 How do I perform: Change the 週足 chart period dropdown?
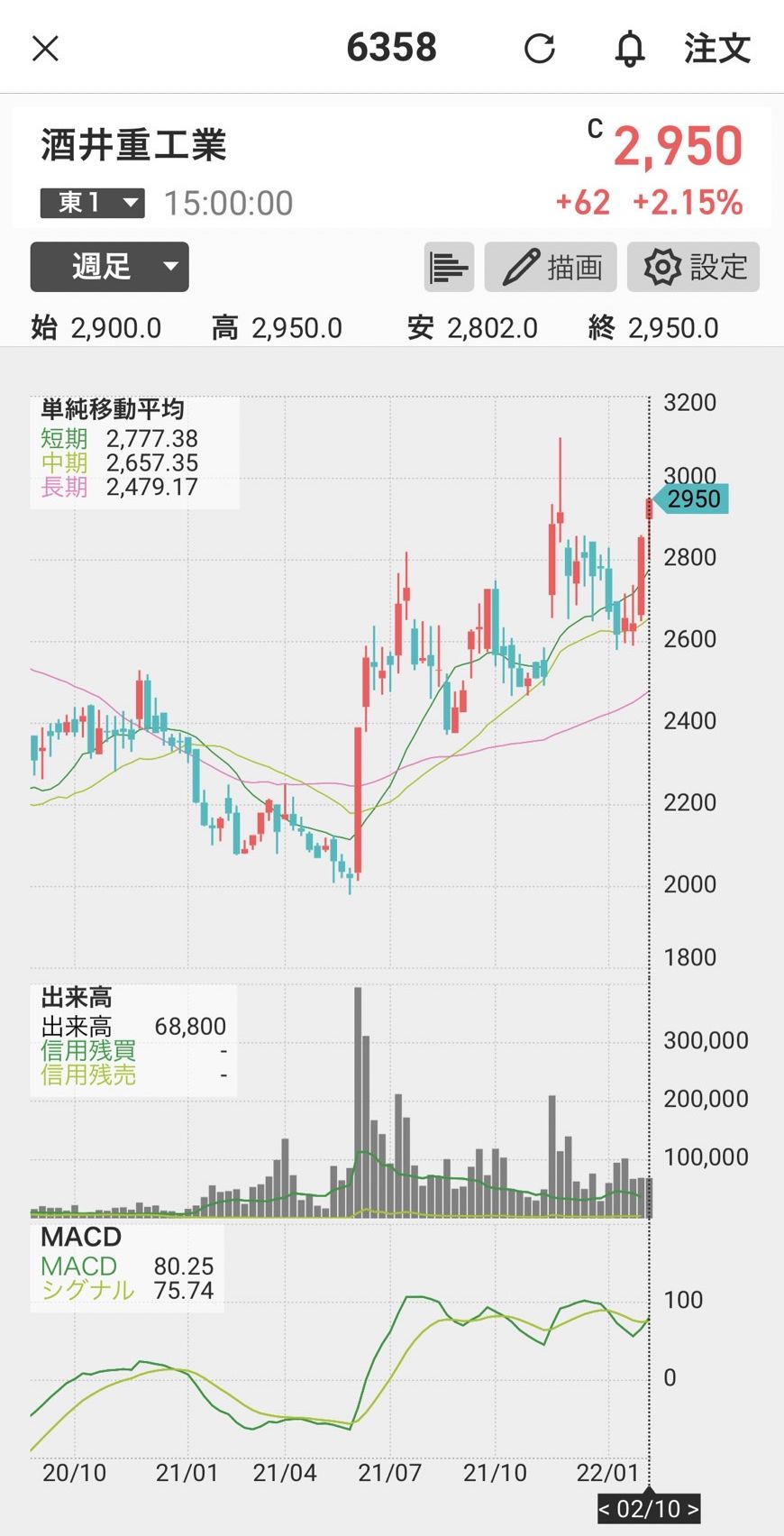point(110,267)
